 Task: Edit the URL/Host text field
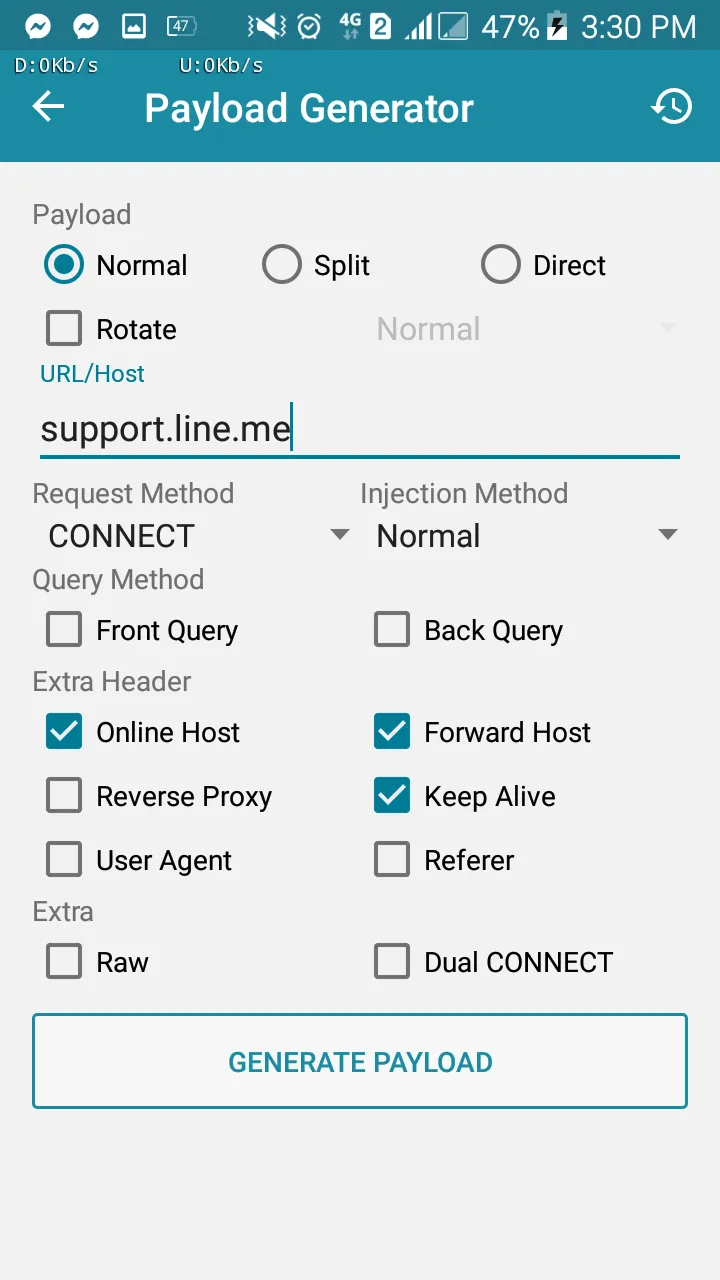click(360, 430)
